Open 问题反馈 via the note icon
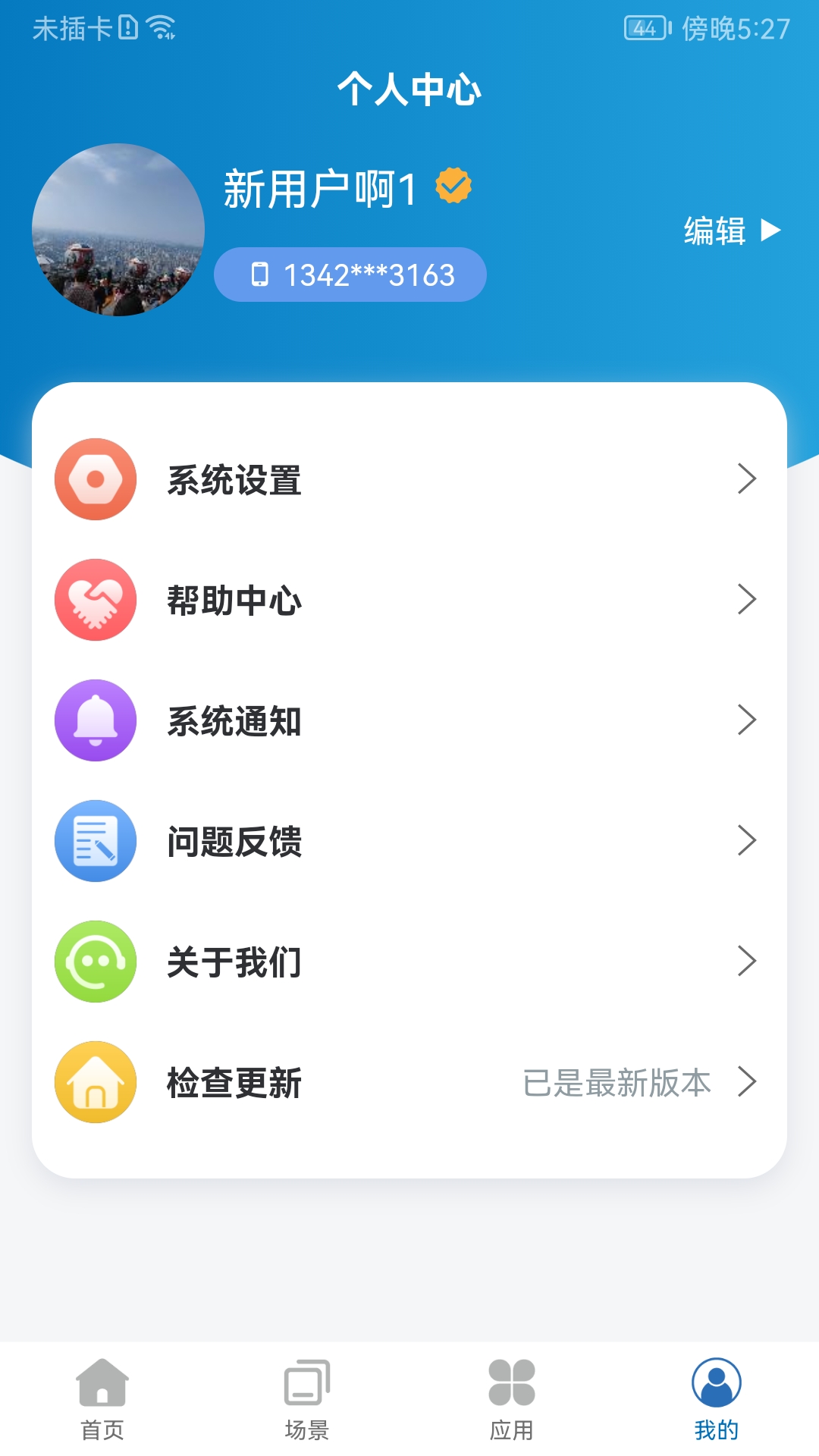The width and height of the screenshot is (819, 1456). pyautogui.click(x=94, y=841)
